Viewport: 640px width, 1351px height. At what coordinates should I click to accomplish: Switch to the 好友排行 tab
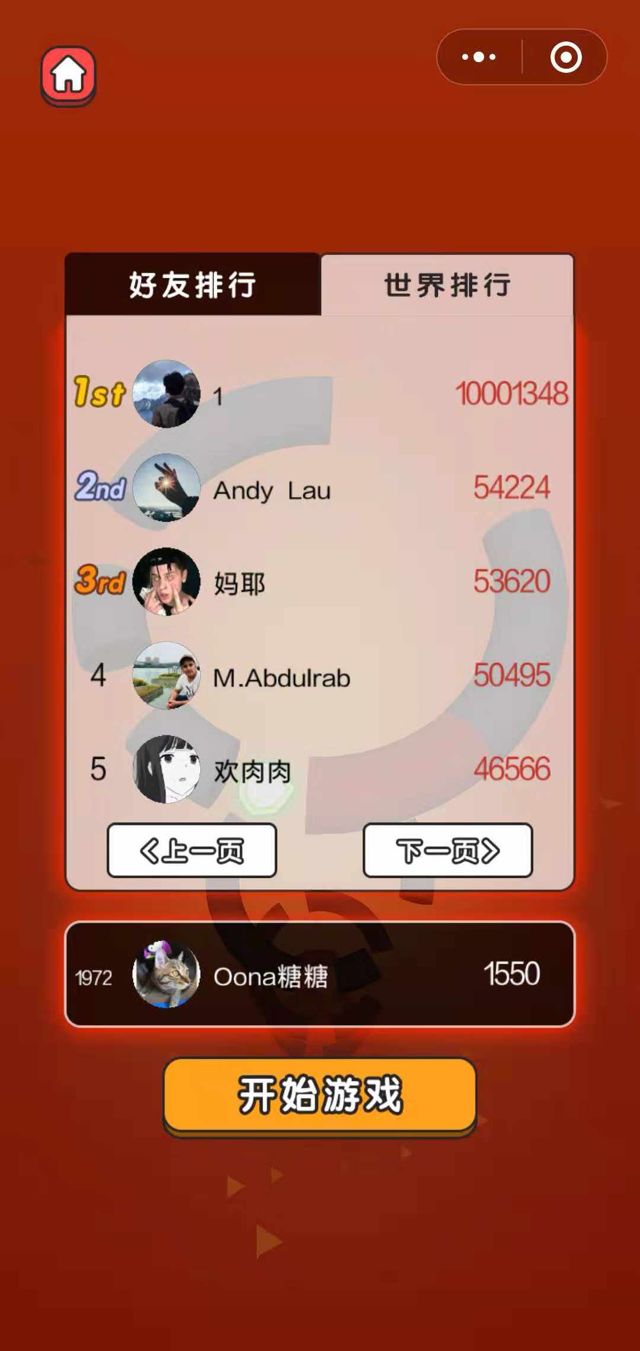[x=193, y=285]
